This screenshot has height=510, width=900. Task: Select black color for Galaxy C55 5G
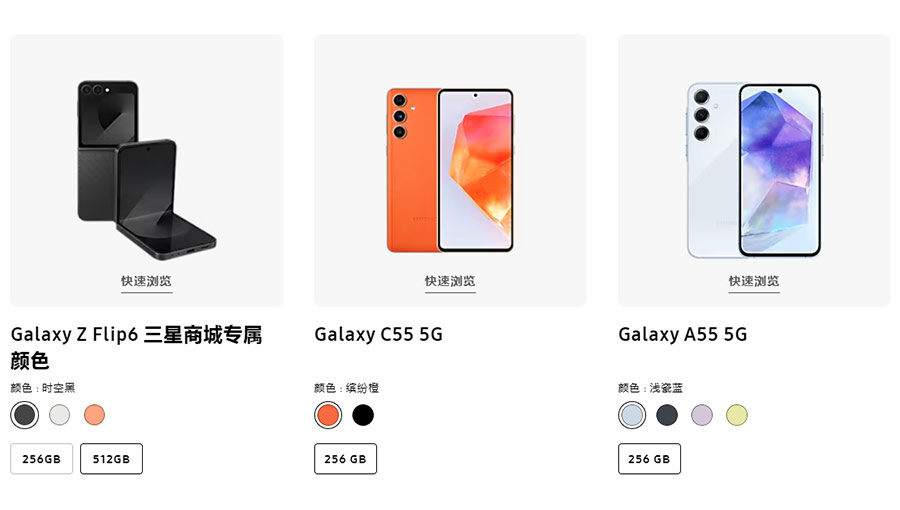tap(363, 415)
